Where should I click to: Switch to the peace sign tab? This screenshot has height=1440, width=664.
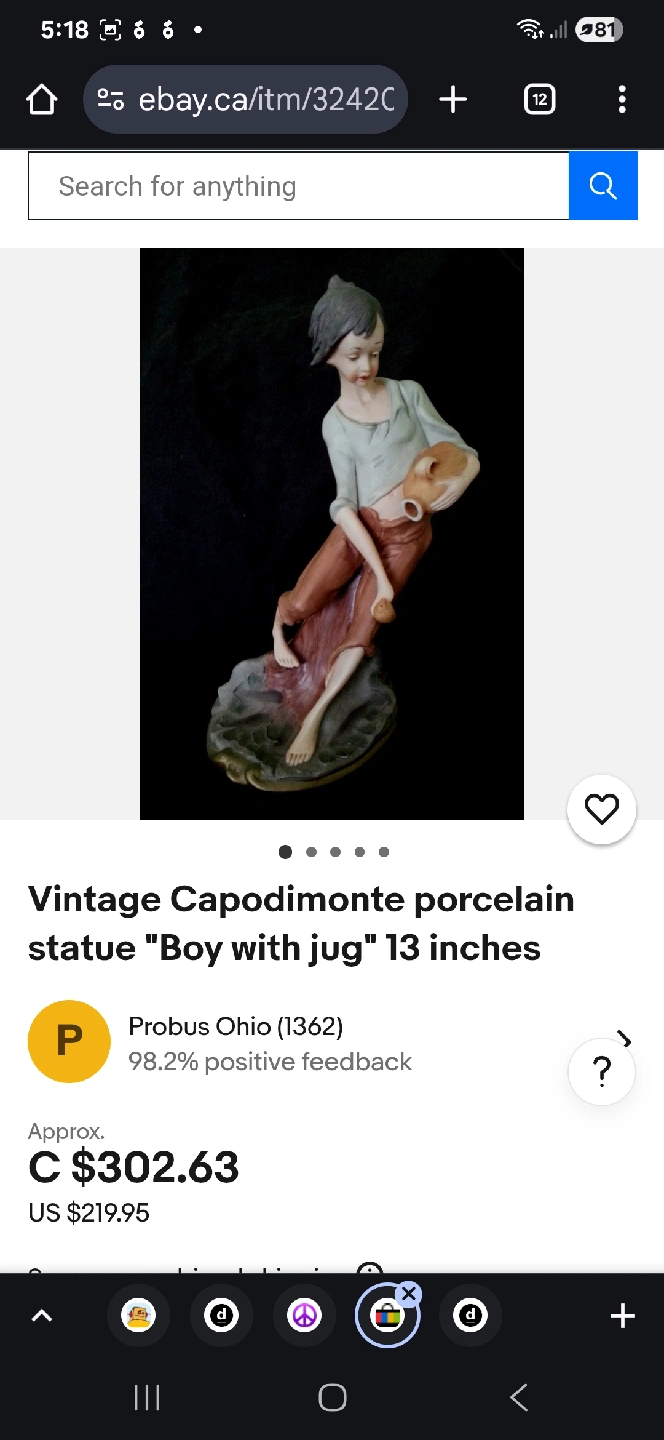pyautogui.click(x=304, y=1316)
